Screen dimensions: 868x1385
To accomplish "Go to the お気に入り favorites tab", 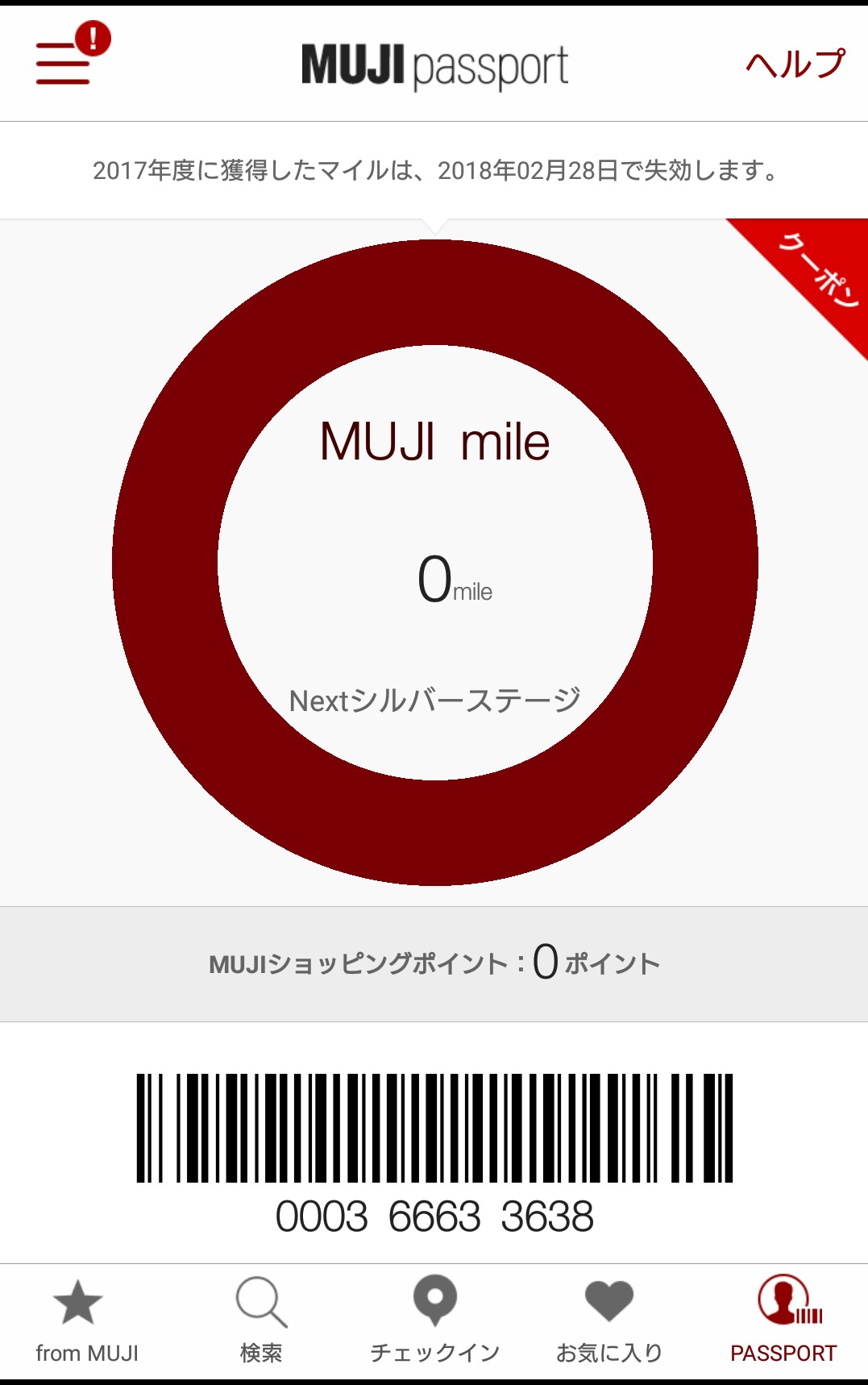I will [x=608, y=1321].
